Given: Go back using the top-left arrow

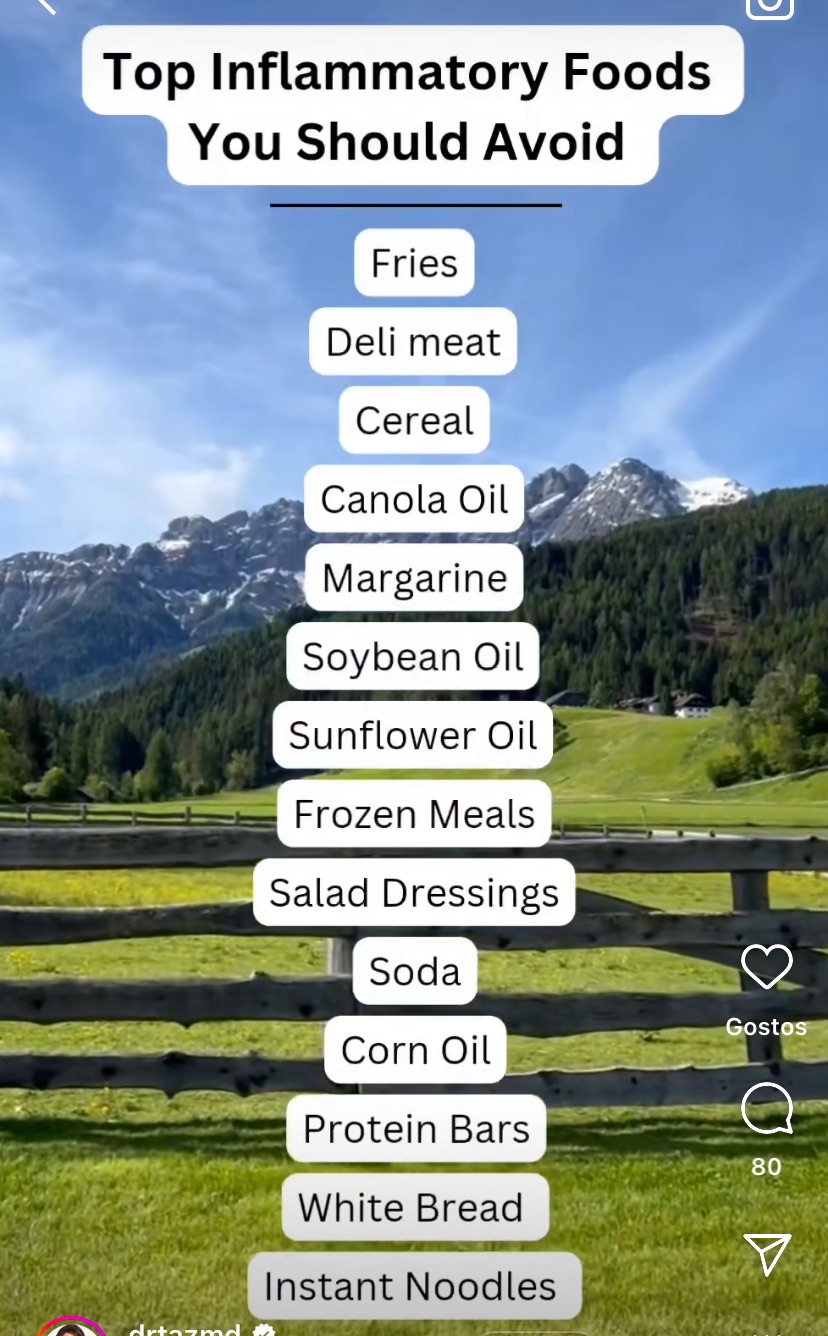Looking at the screenshot, I should (44, 5).
